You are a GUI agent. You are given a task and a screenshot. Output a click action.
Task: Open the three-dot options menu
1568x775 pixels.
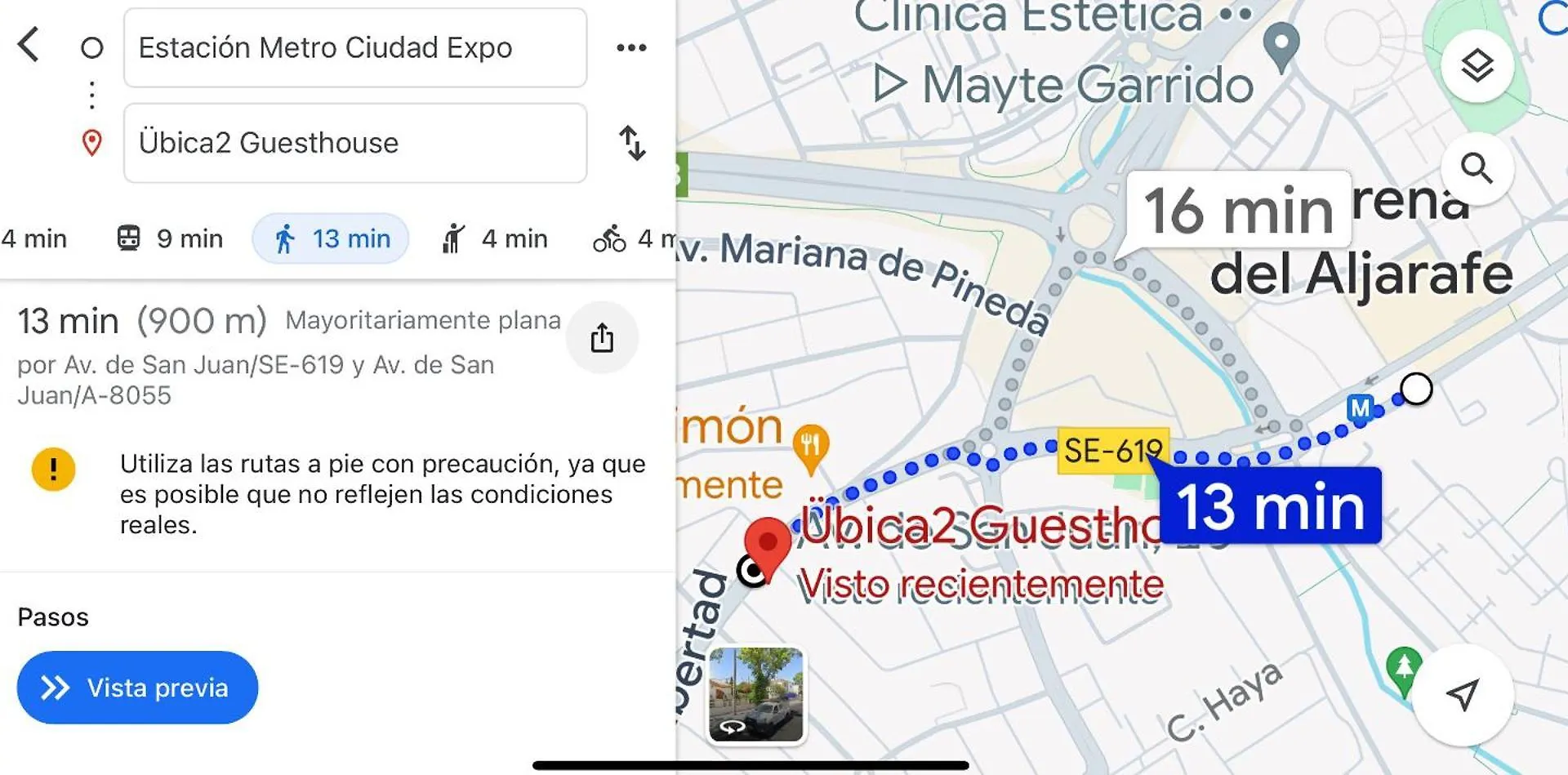(x=631, y=48)
